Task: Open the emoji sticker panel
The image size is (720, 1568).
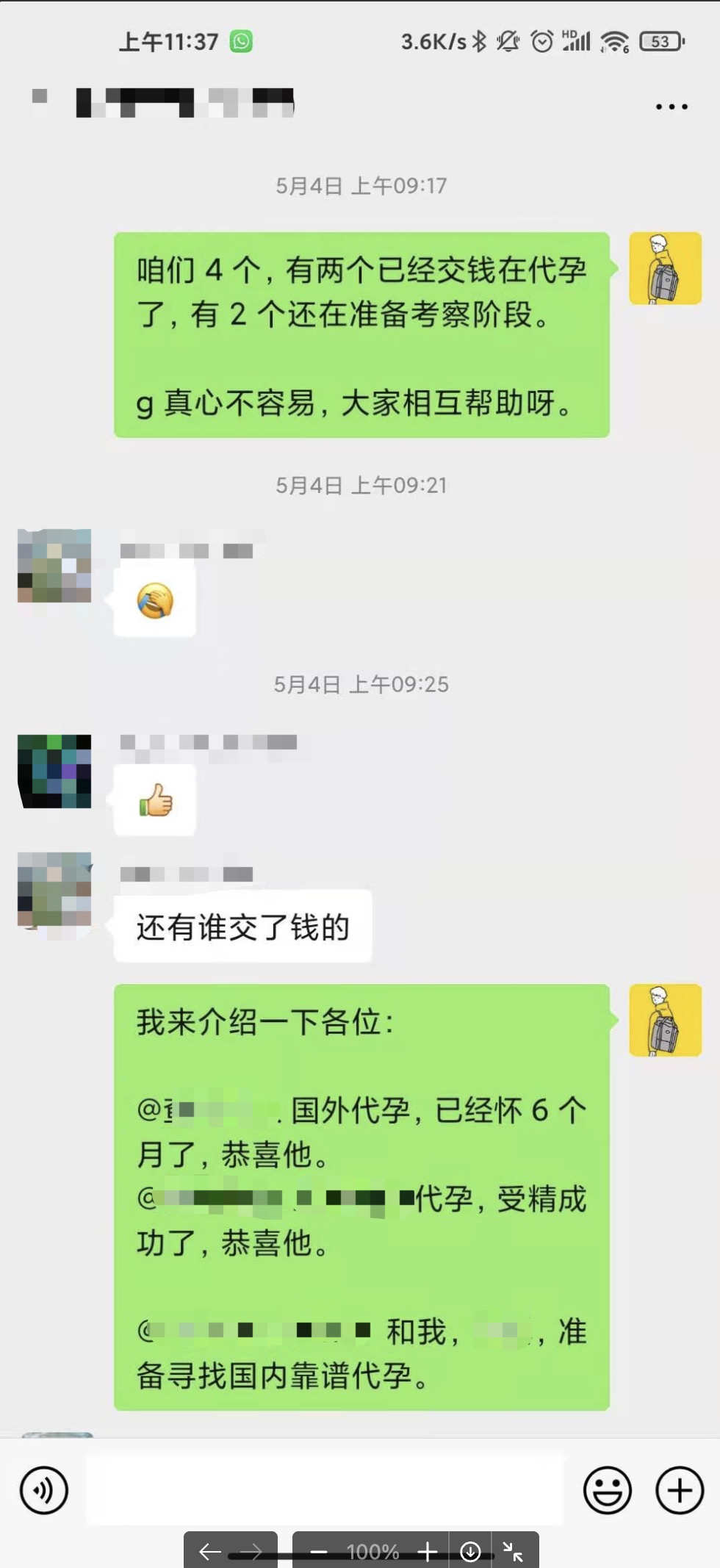Action: [607, 1490]
